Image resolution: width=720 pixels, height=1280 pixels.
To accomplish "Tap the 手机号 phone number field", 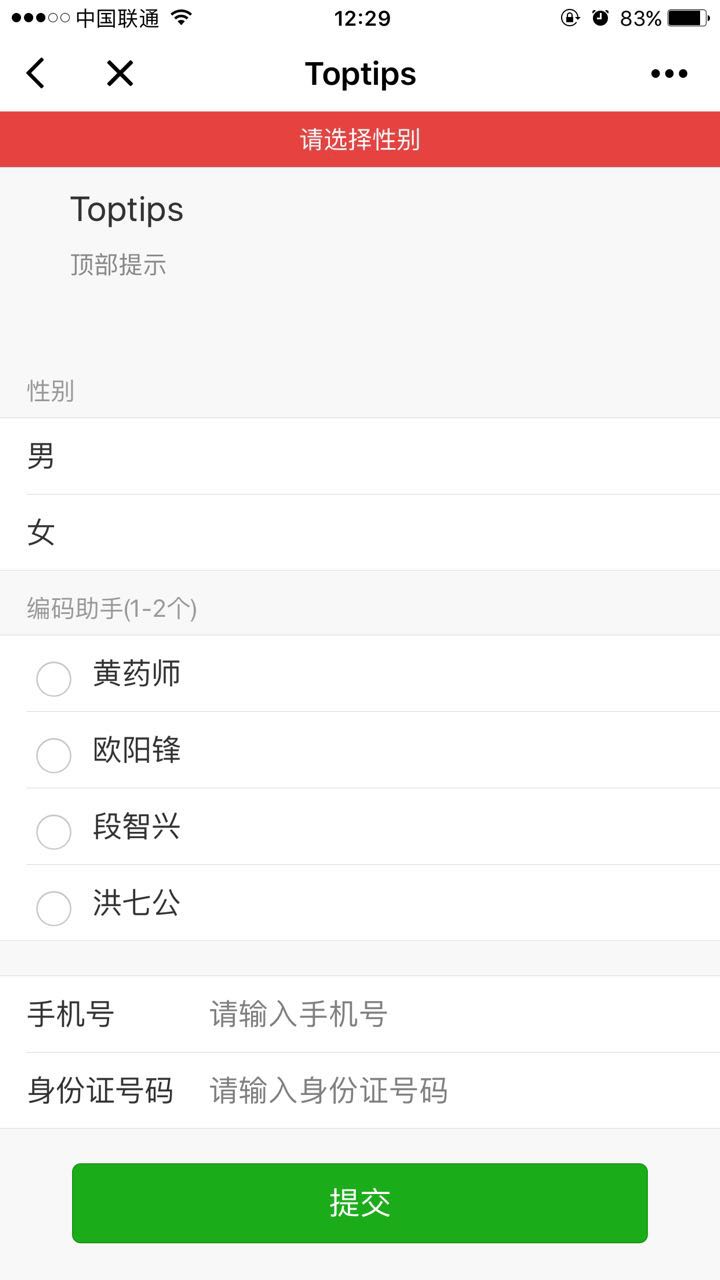I will point(460,1015).
